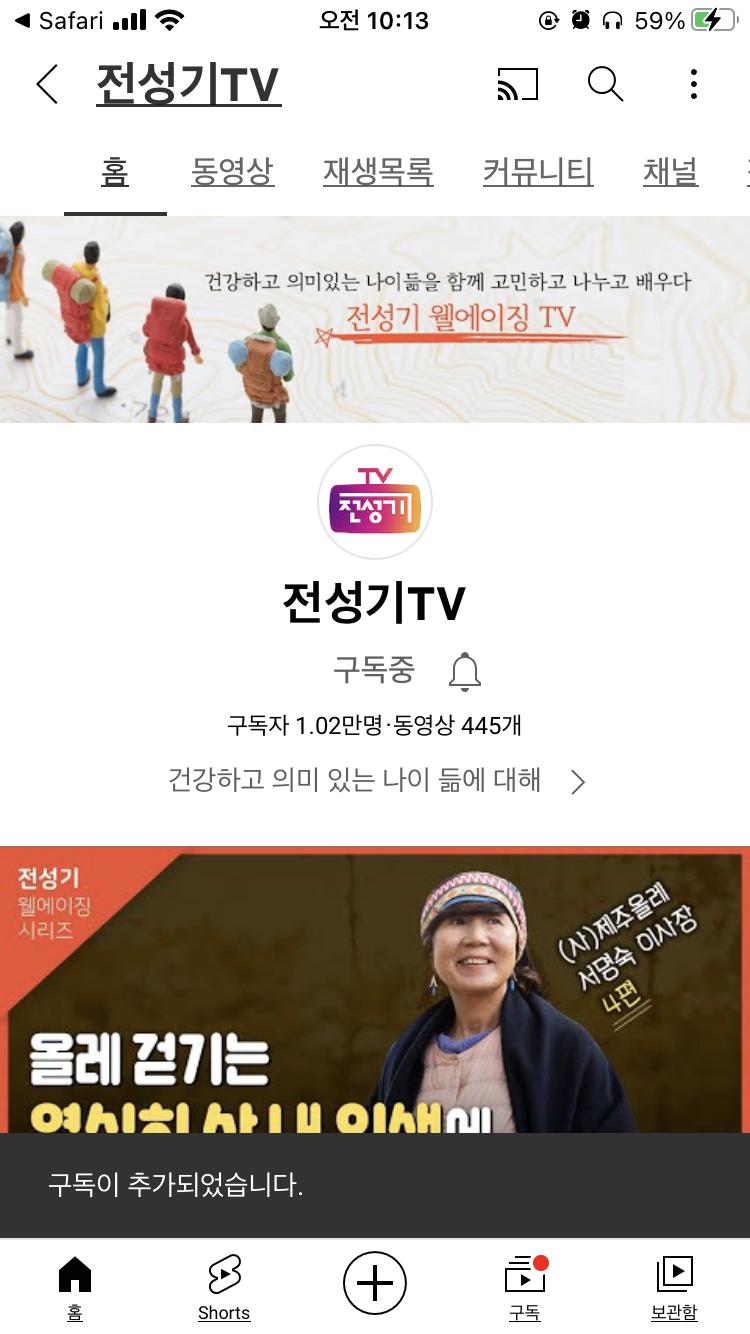Go to 홈 in bottom navigation
Screen dimensions: 750x1334
[75, 1287]
